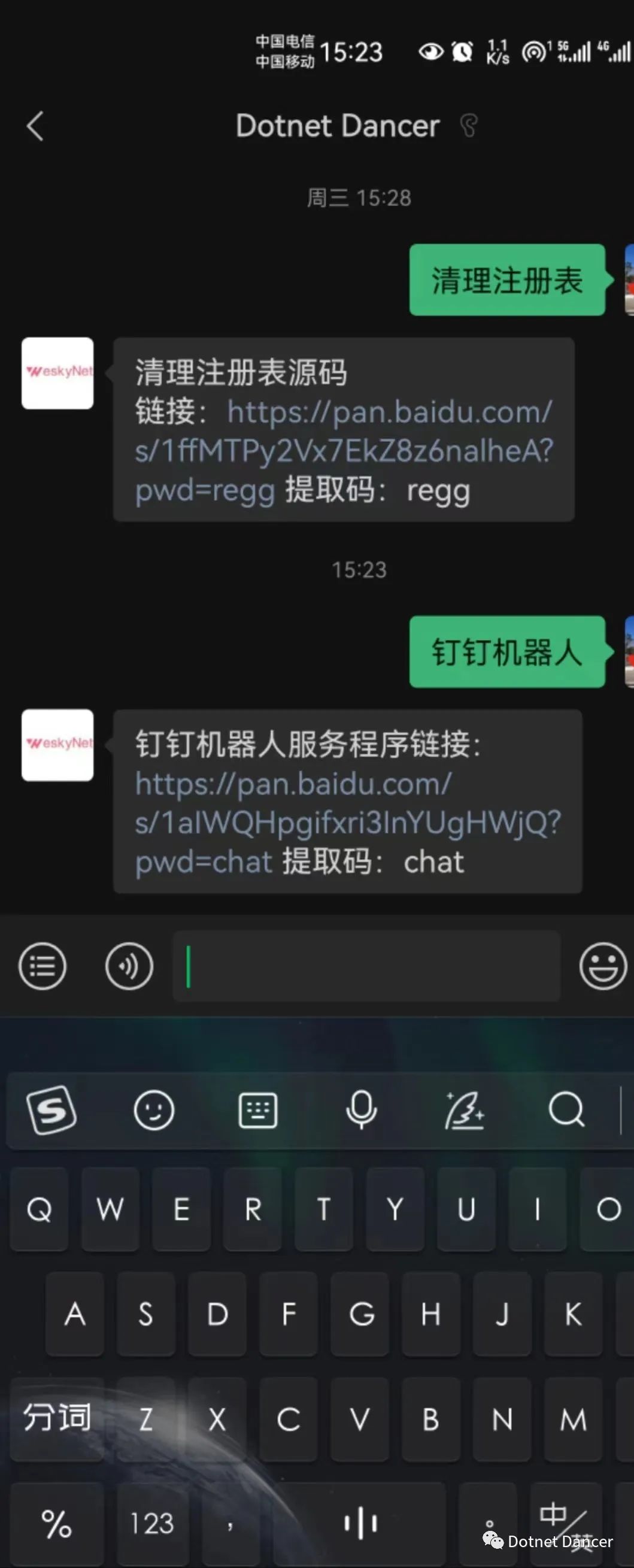Type the letter G key

pyautogui.click(x=361, y=1314)
